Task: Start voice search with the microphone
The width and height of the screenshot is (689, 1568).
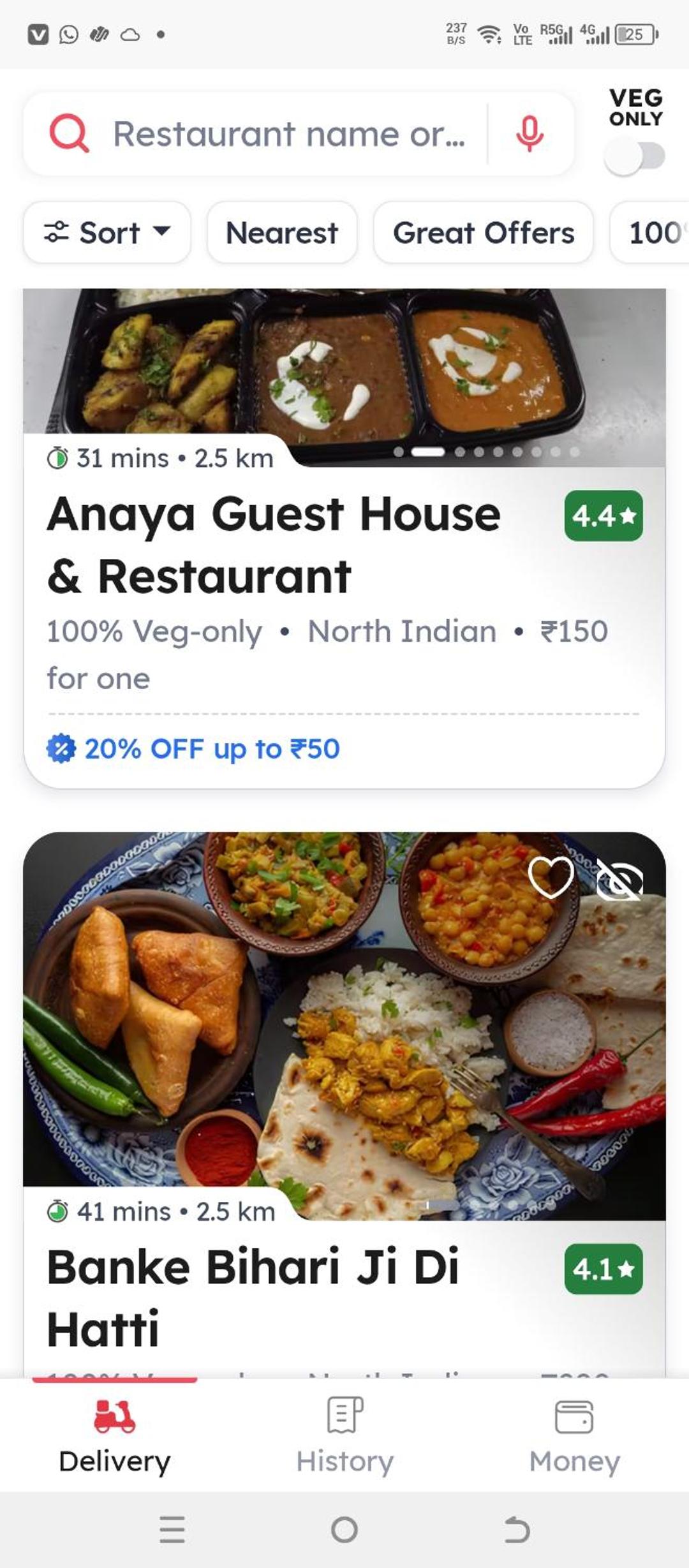Action: (530, 134)
